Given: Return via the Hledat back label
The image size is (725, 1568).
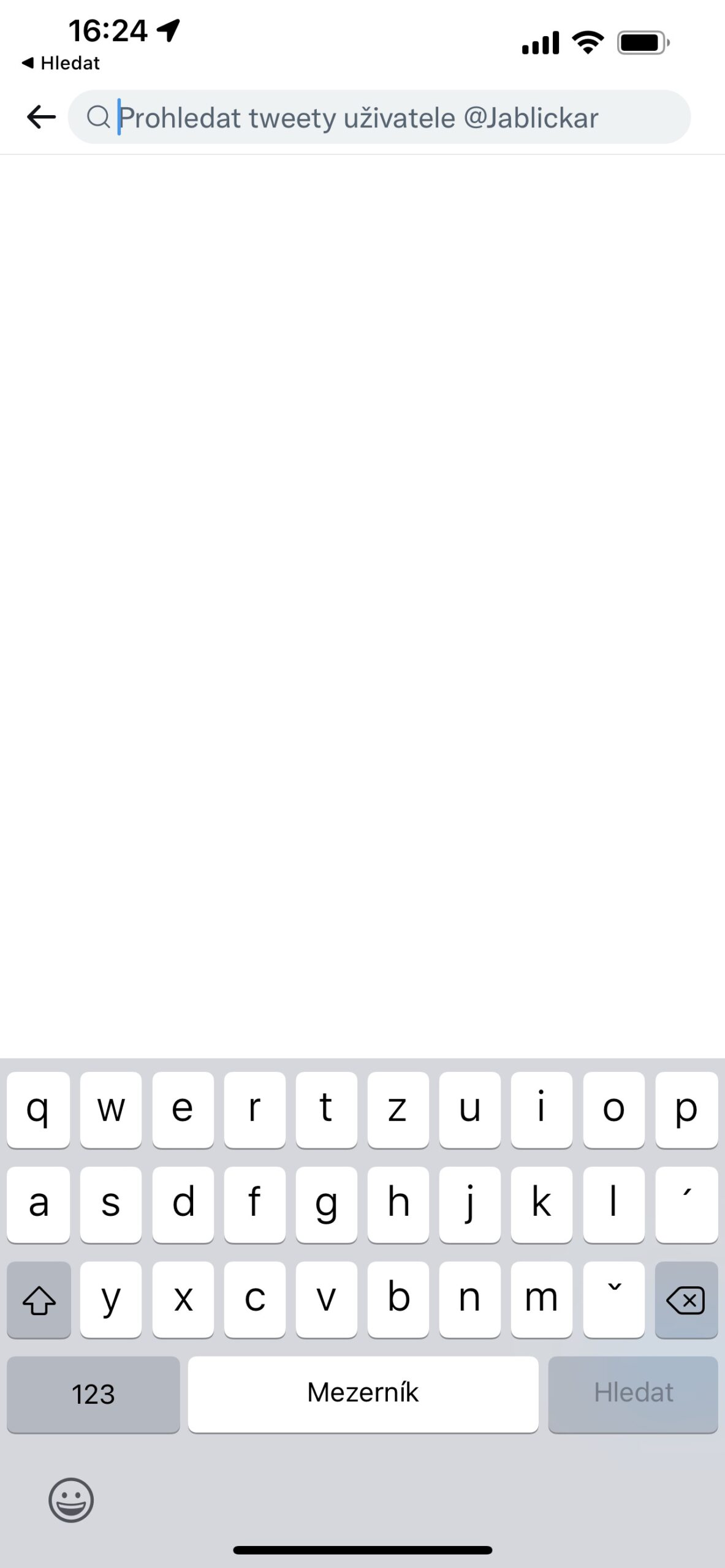Looking at the screenshot, I should 61,62.
